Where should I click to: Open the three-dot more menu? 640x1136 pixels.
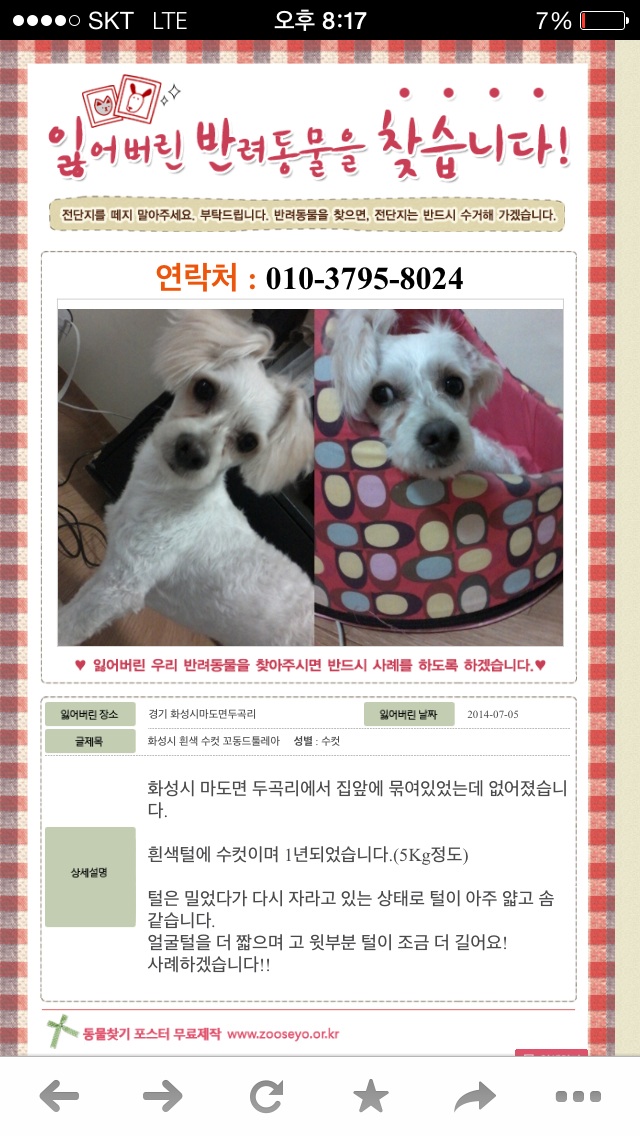[578, 1097]
